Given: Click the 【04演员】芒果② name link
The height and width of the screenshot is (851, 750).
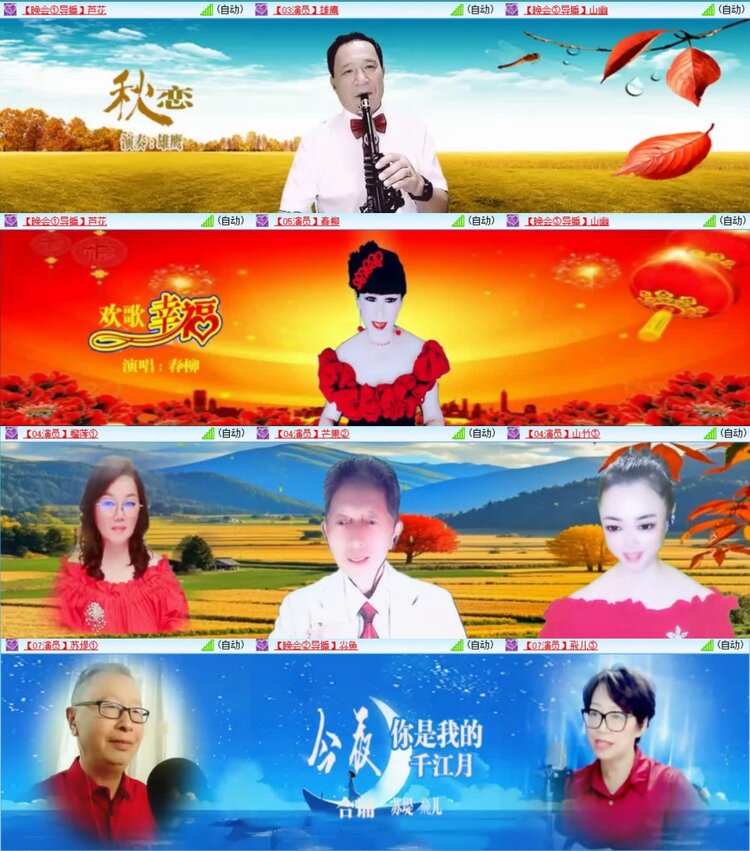Looking at the screenshot, I should tap(310, 433).
